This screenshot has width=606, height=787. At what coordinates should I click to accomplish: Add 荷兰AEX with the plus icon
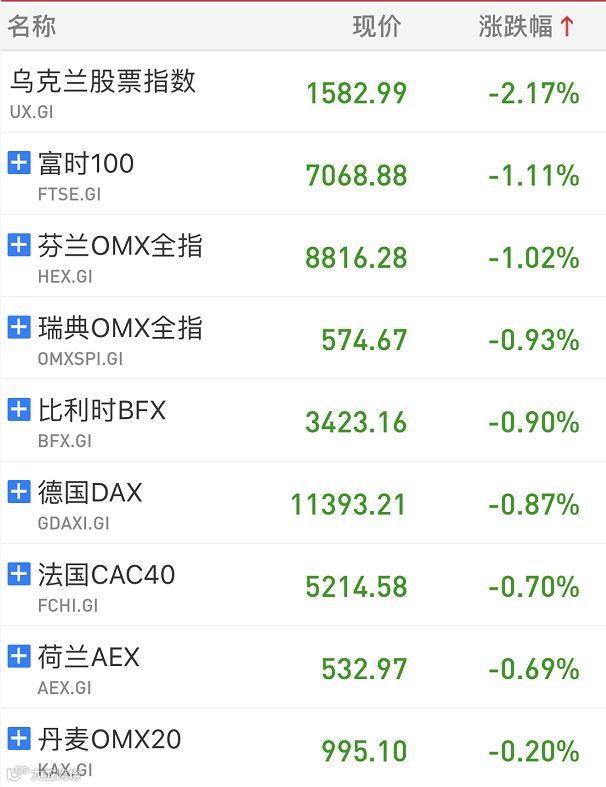click(19, 655)
